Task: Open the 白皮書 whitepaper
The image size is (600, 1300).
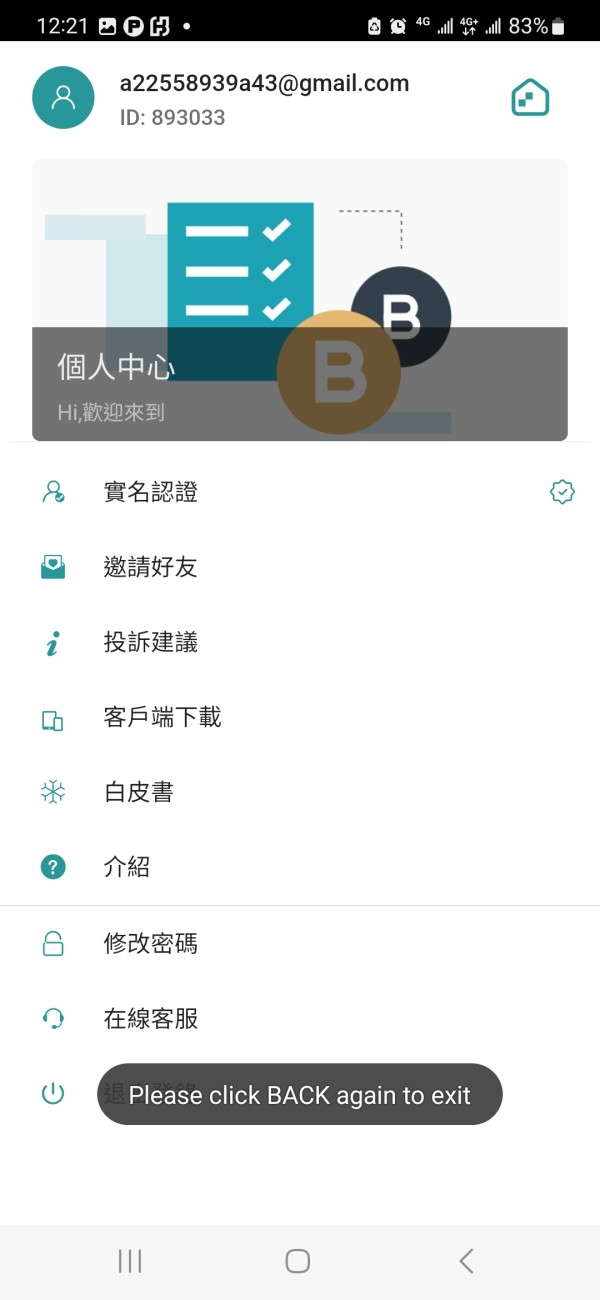Action: pos(300,792)
